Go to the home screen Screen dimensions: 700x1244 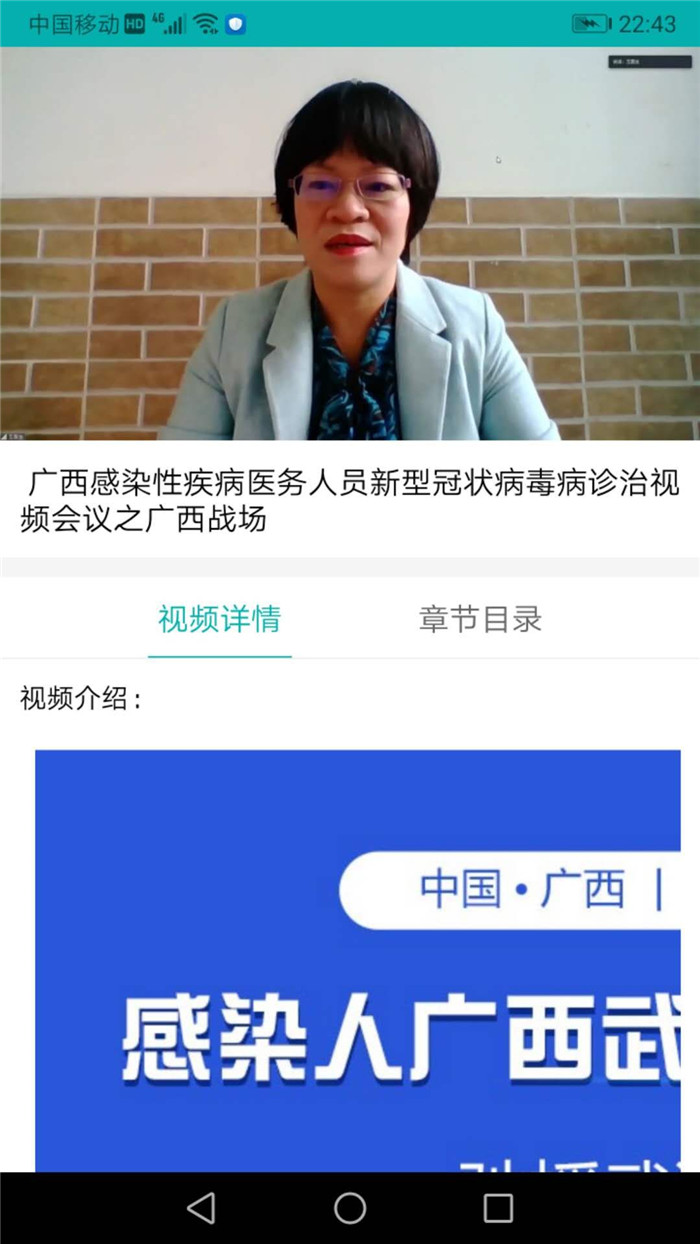(350, 1208)
